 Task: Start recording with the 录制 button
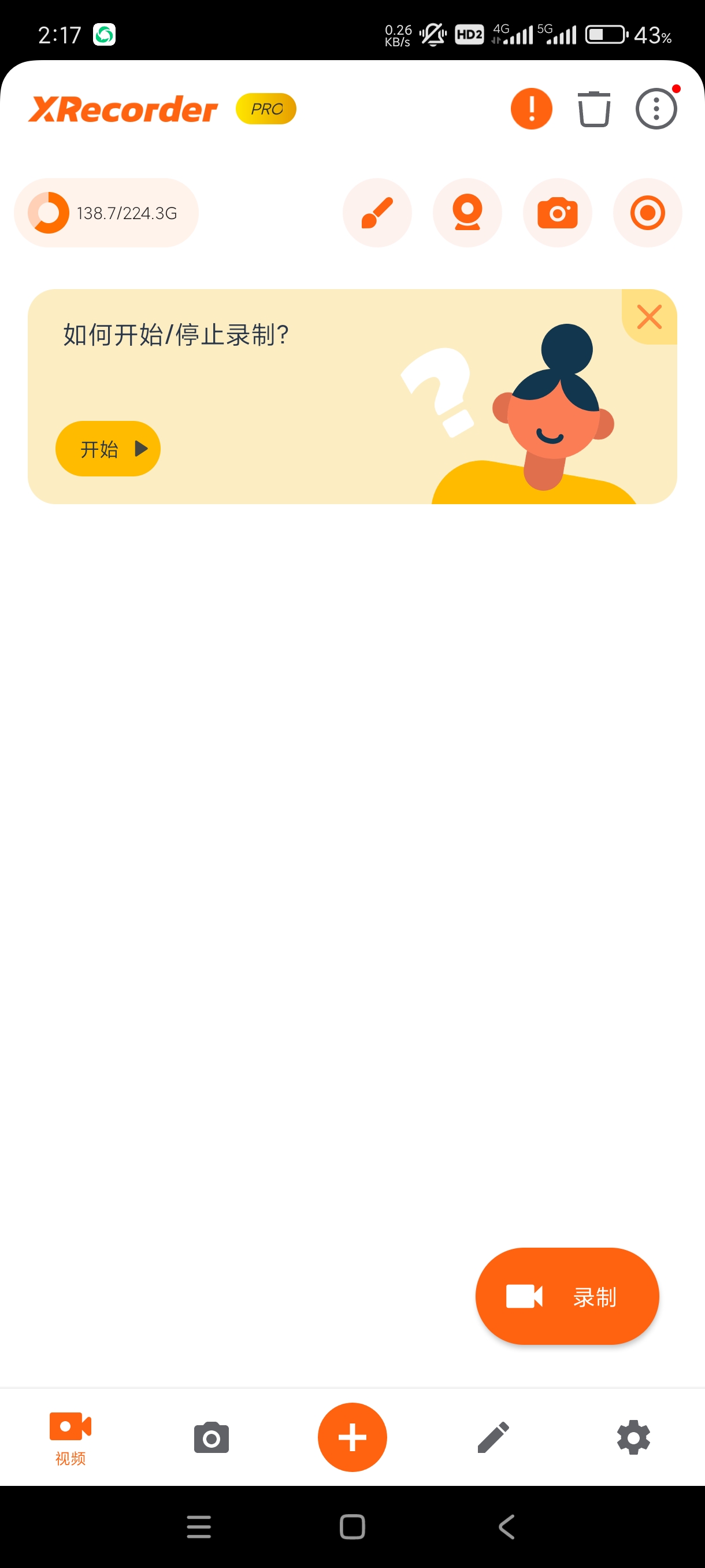click(x=567, y=1296)
